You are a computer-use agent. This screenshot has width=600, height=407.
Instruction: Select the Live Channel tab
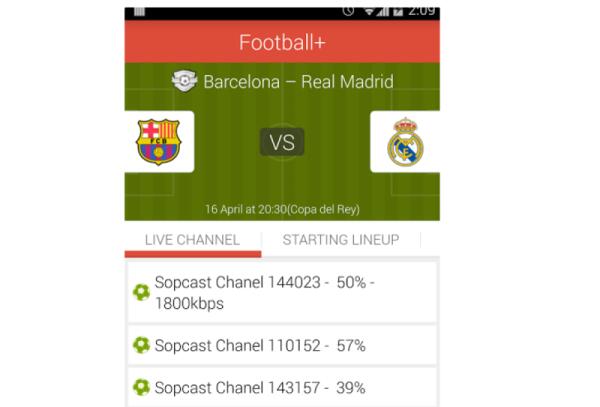pos(192,240)
